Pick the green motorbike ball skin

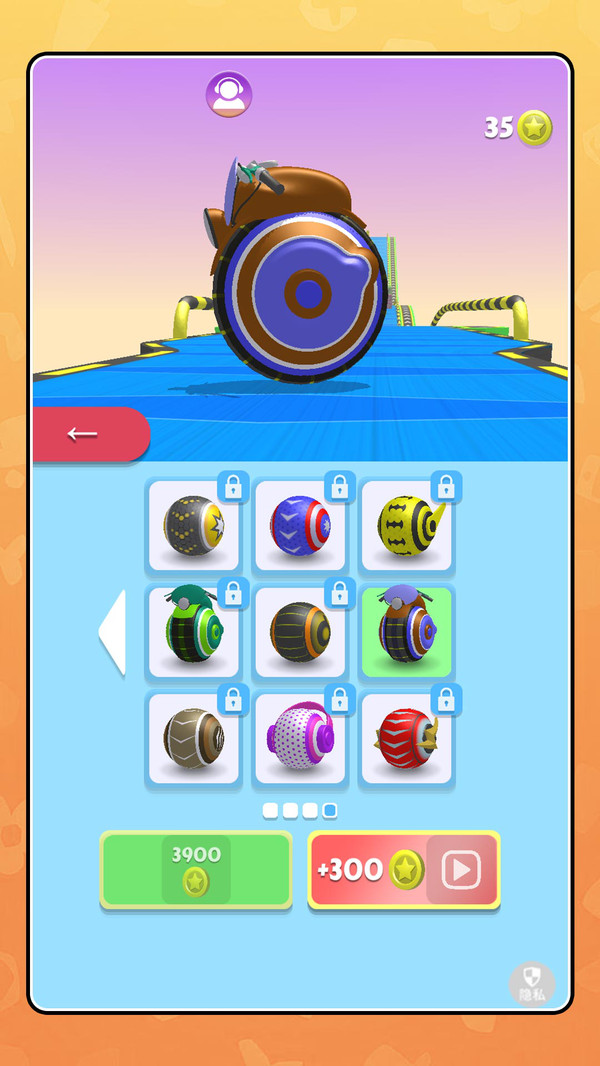tap(194, 632)
